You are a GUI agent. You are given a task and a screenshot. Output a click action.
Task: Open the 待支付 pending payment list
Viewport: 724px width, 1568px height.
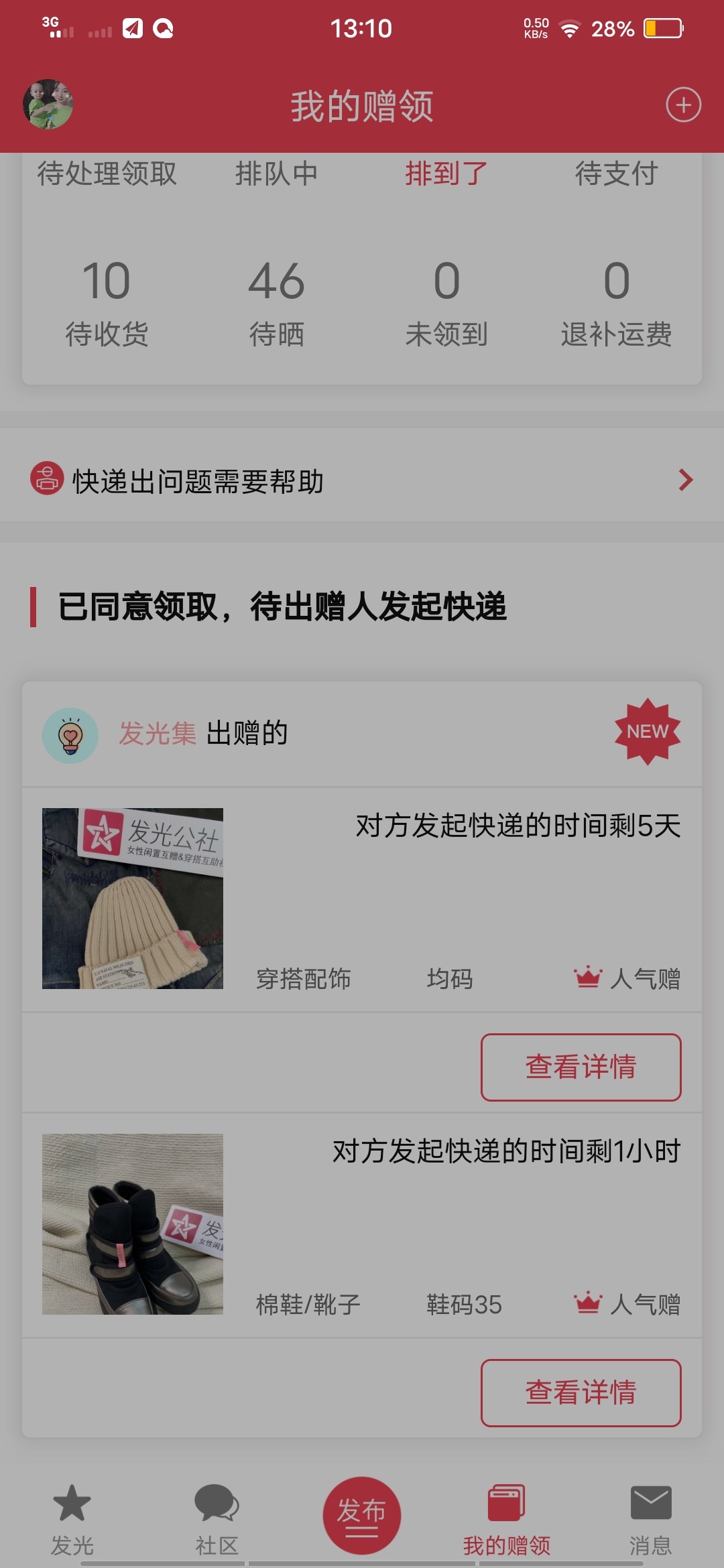click(x=616, y=173)
